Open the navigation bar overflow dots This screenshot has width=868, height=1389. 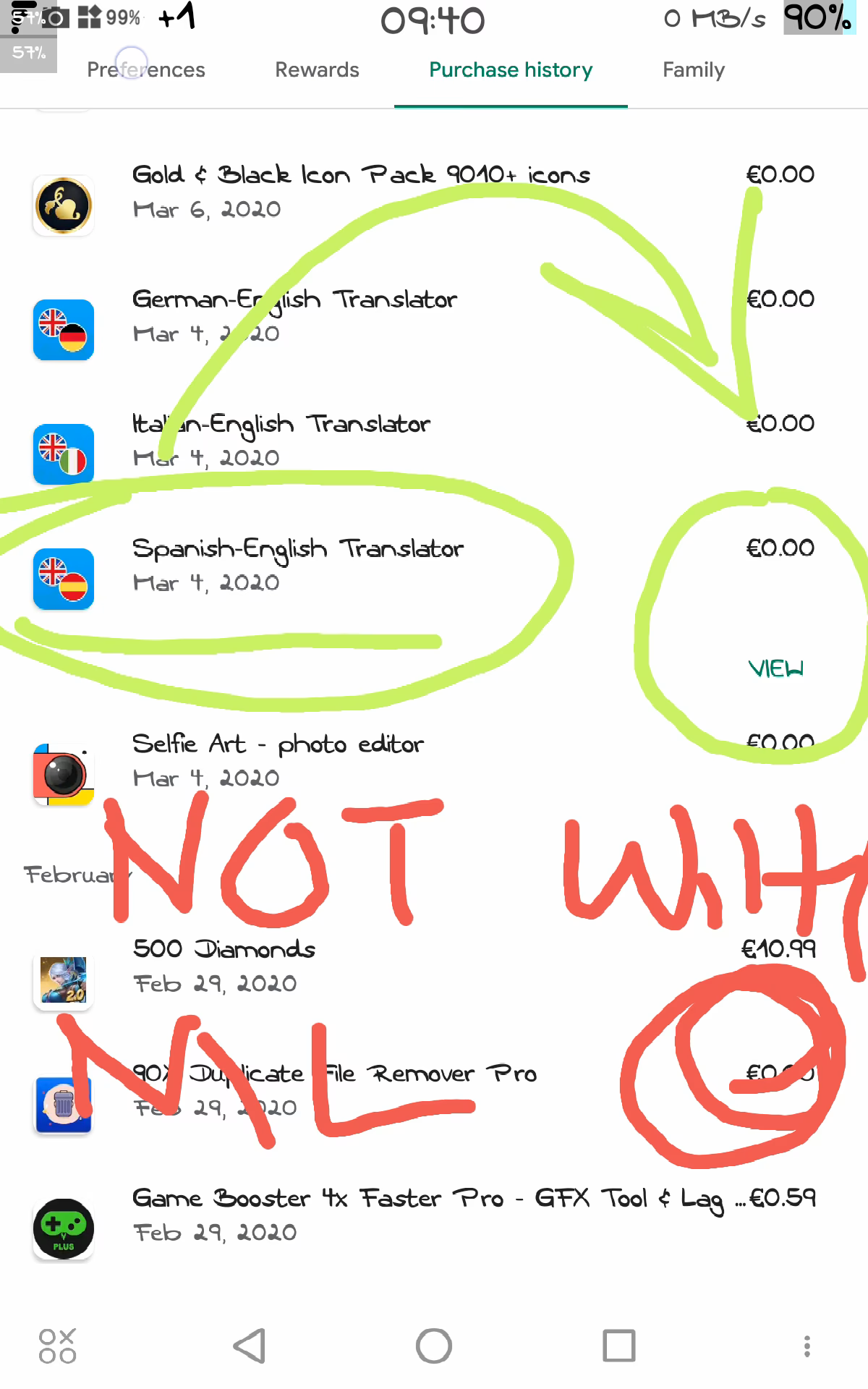pos(807,1346)
